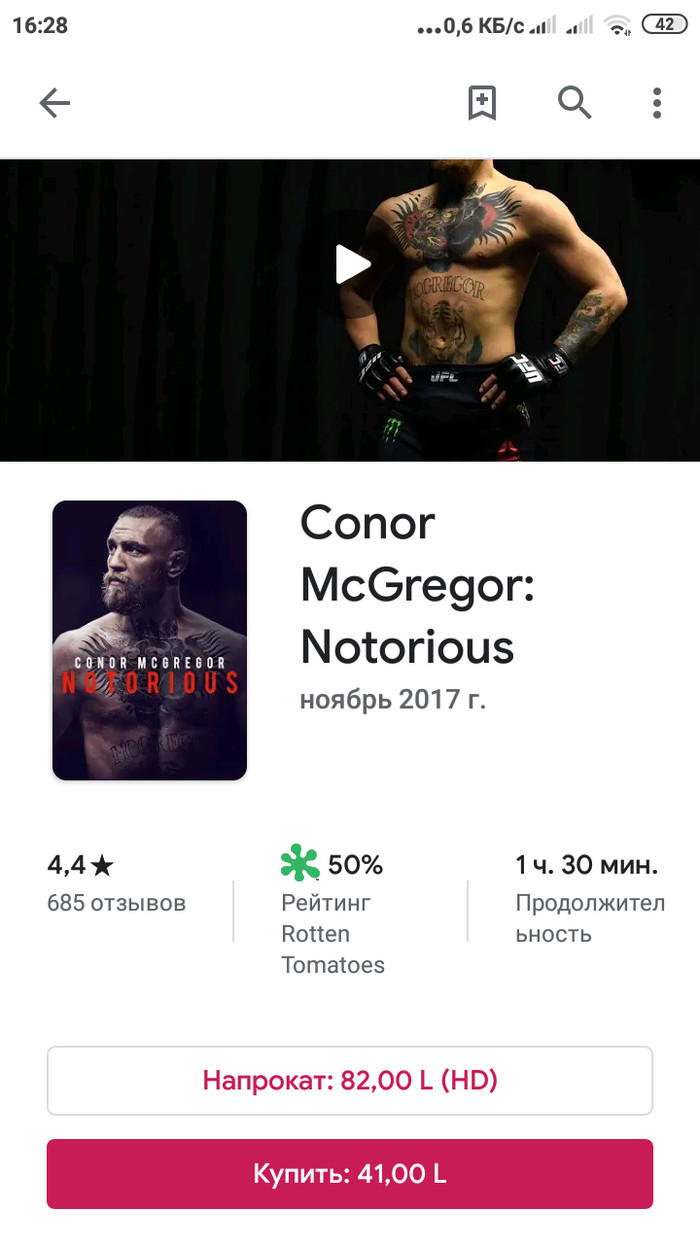
Task: View the 685 reviews rating
Action: pos(116,883)
